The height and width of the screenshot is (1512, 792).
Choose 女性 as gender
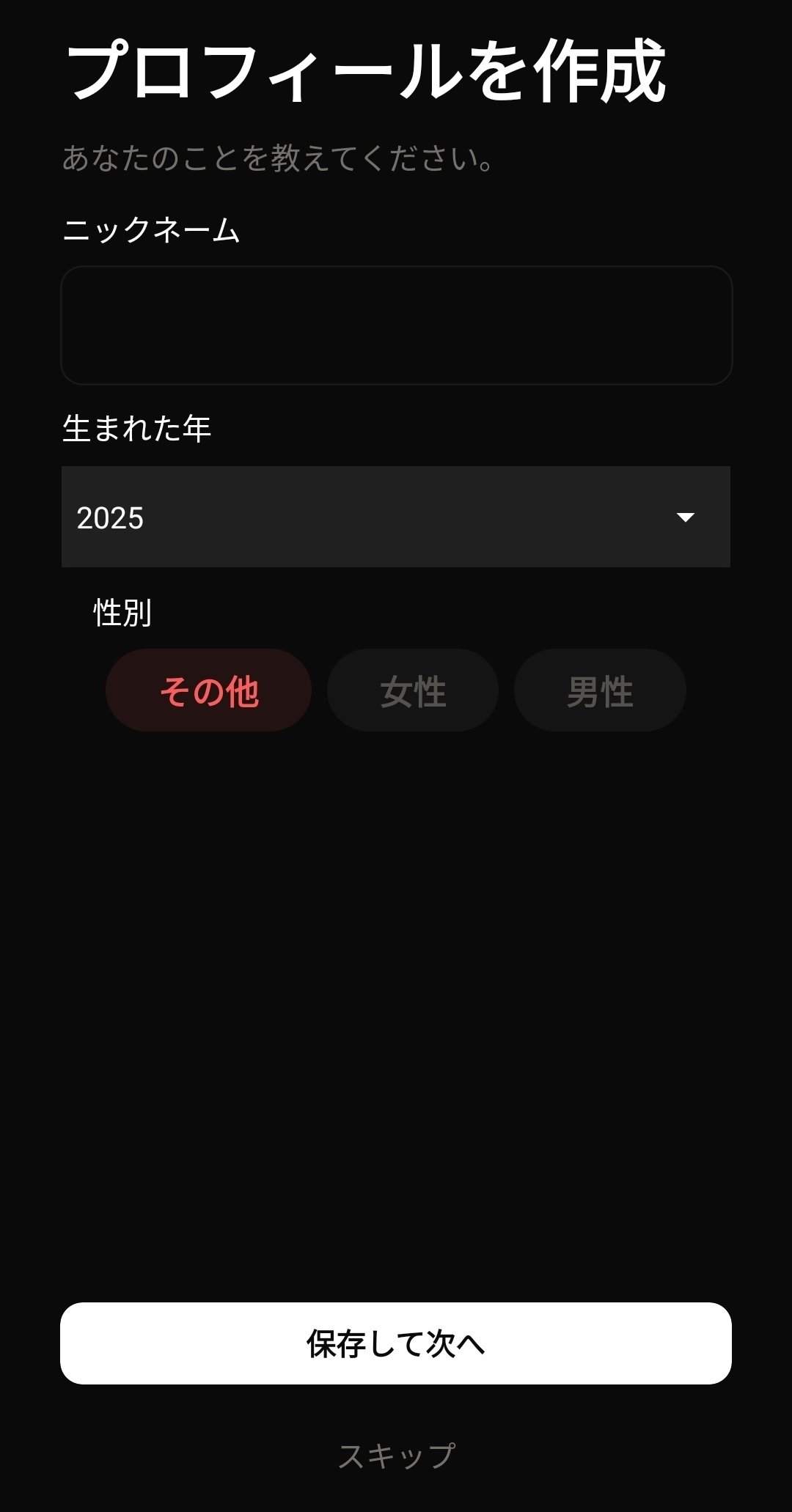click(x=413, y=690)
